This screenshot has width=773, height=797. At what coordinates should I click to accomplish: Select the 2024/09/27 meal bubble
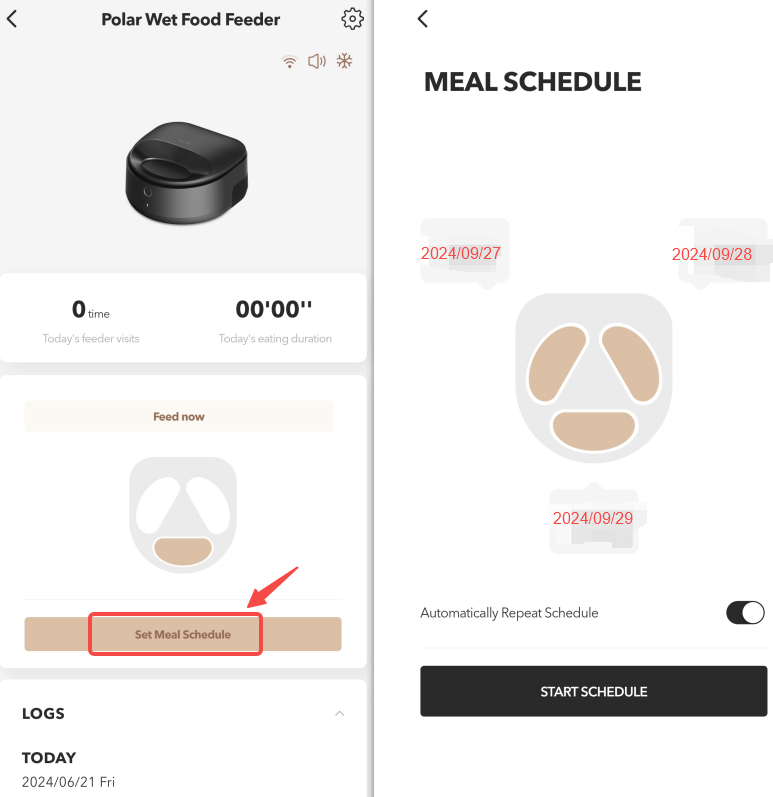coord(464,252)
